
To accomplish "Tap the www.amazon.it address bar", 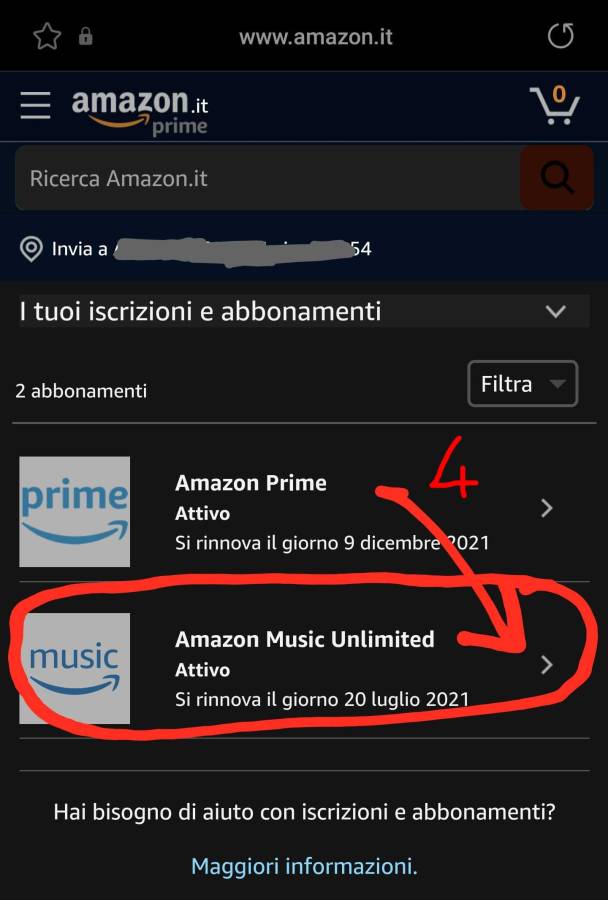I will (x=315, y=38).
